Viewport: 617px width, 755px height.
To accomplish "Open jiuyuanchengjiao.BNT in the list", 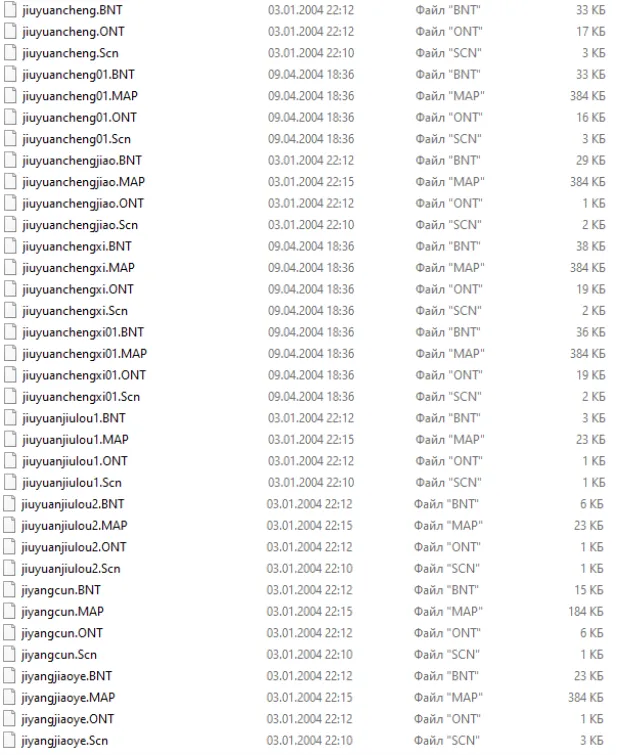I will [x=81, y=160].
